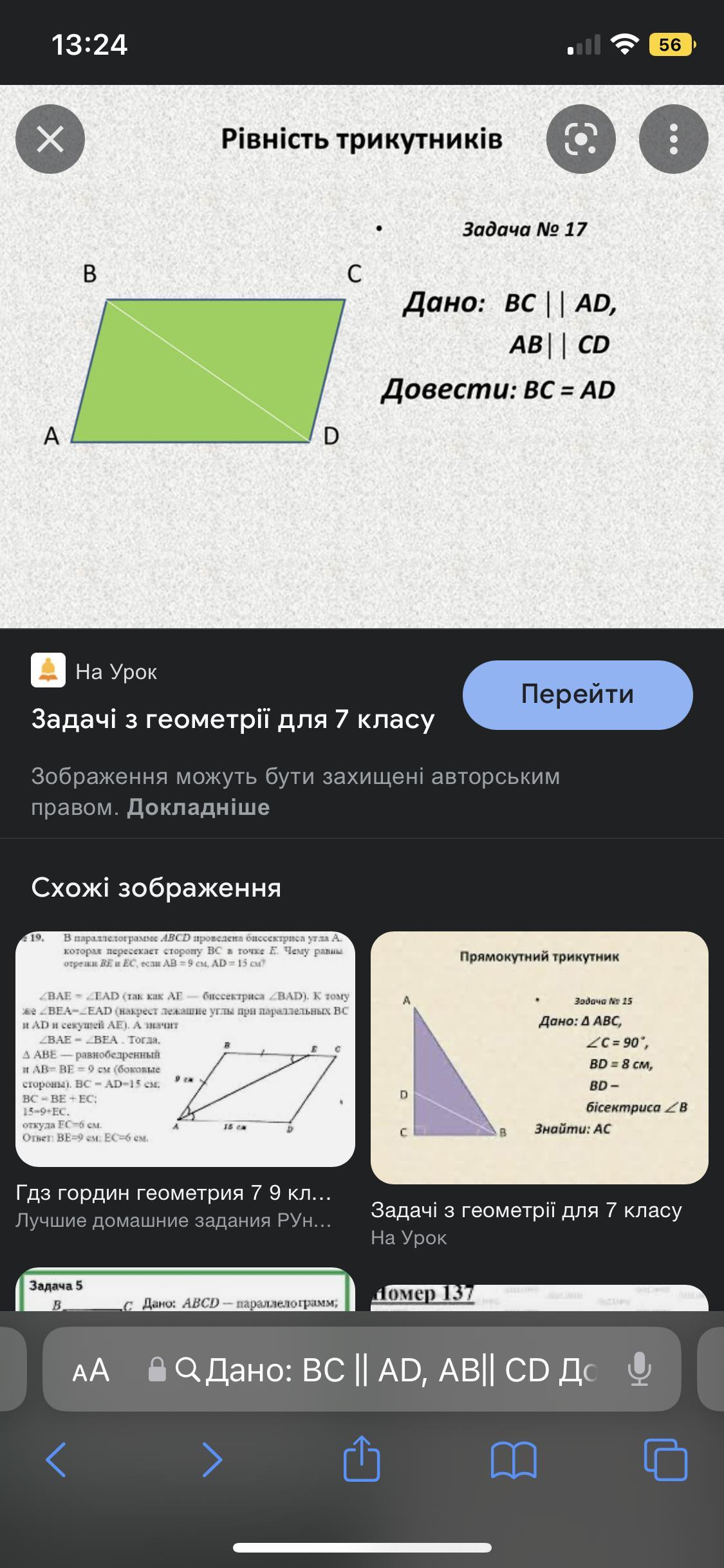Screen dimensions: 724x1568
Task: Open the AA page settings menu
Action: tap(91, 1370)
